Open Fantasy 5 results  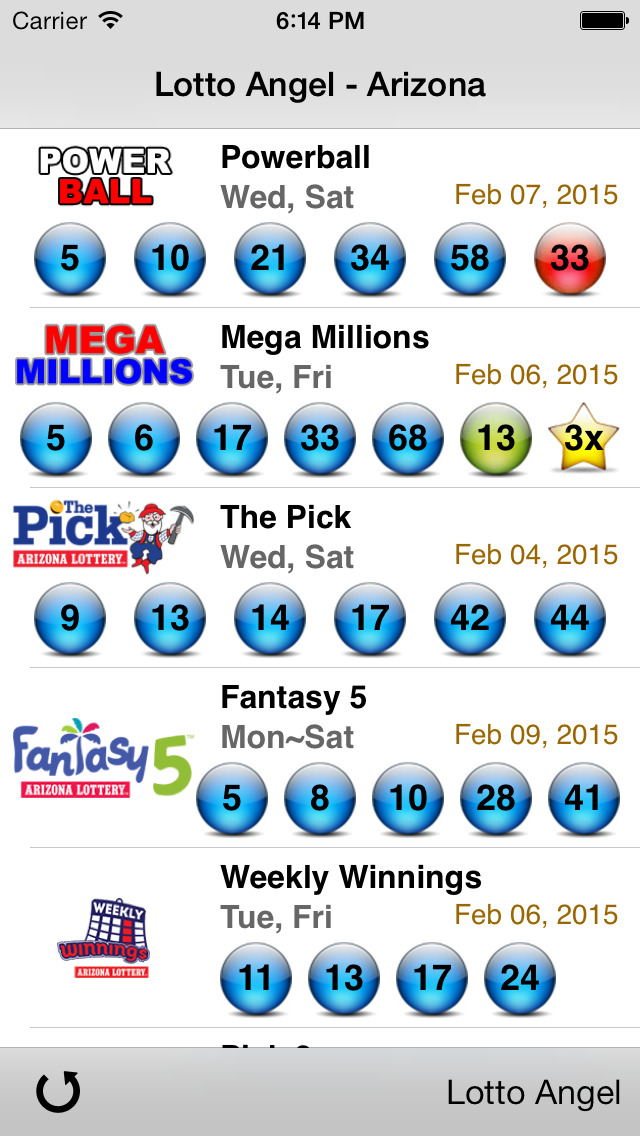[x=320, y=758]
